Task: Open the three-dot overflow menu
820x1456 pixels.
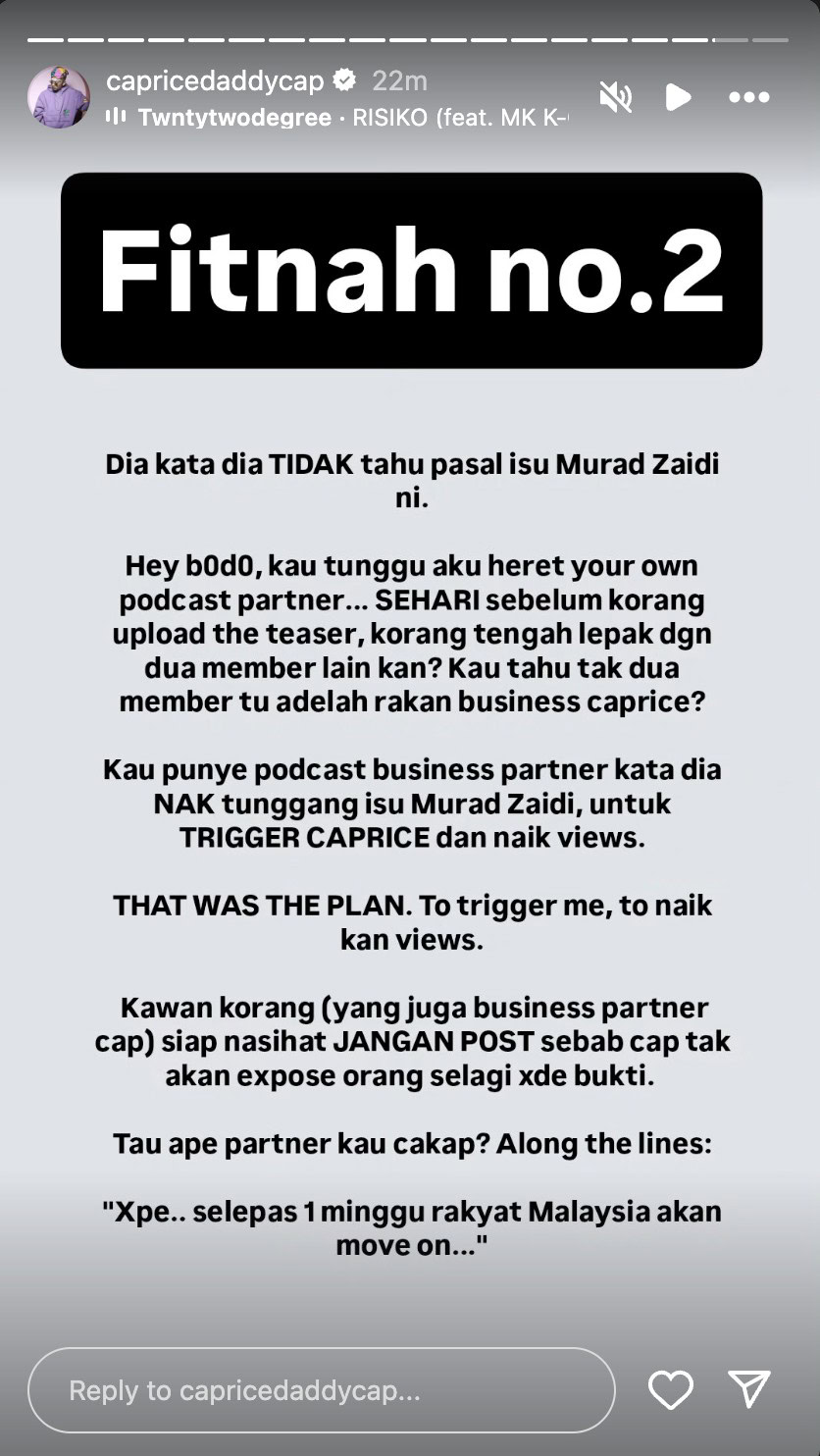Action: (749, 97)
